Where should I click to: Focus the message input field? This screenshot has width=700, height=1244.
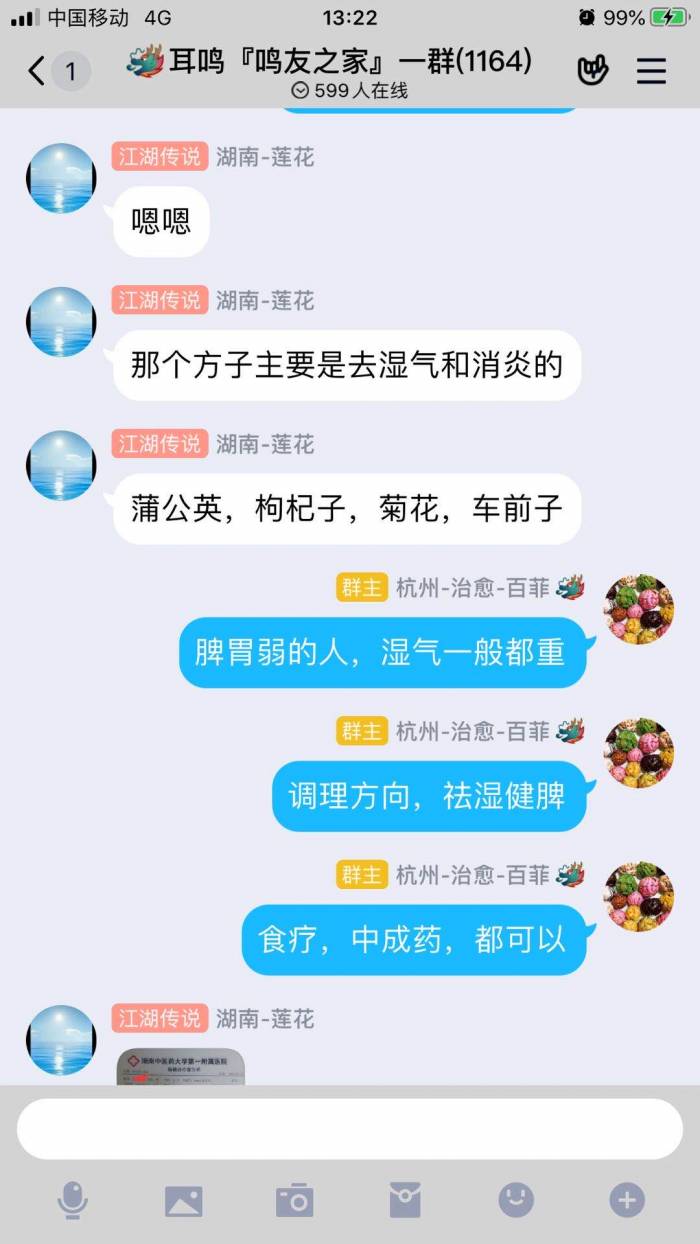click(x=350, y=1129)
